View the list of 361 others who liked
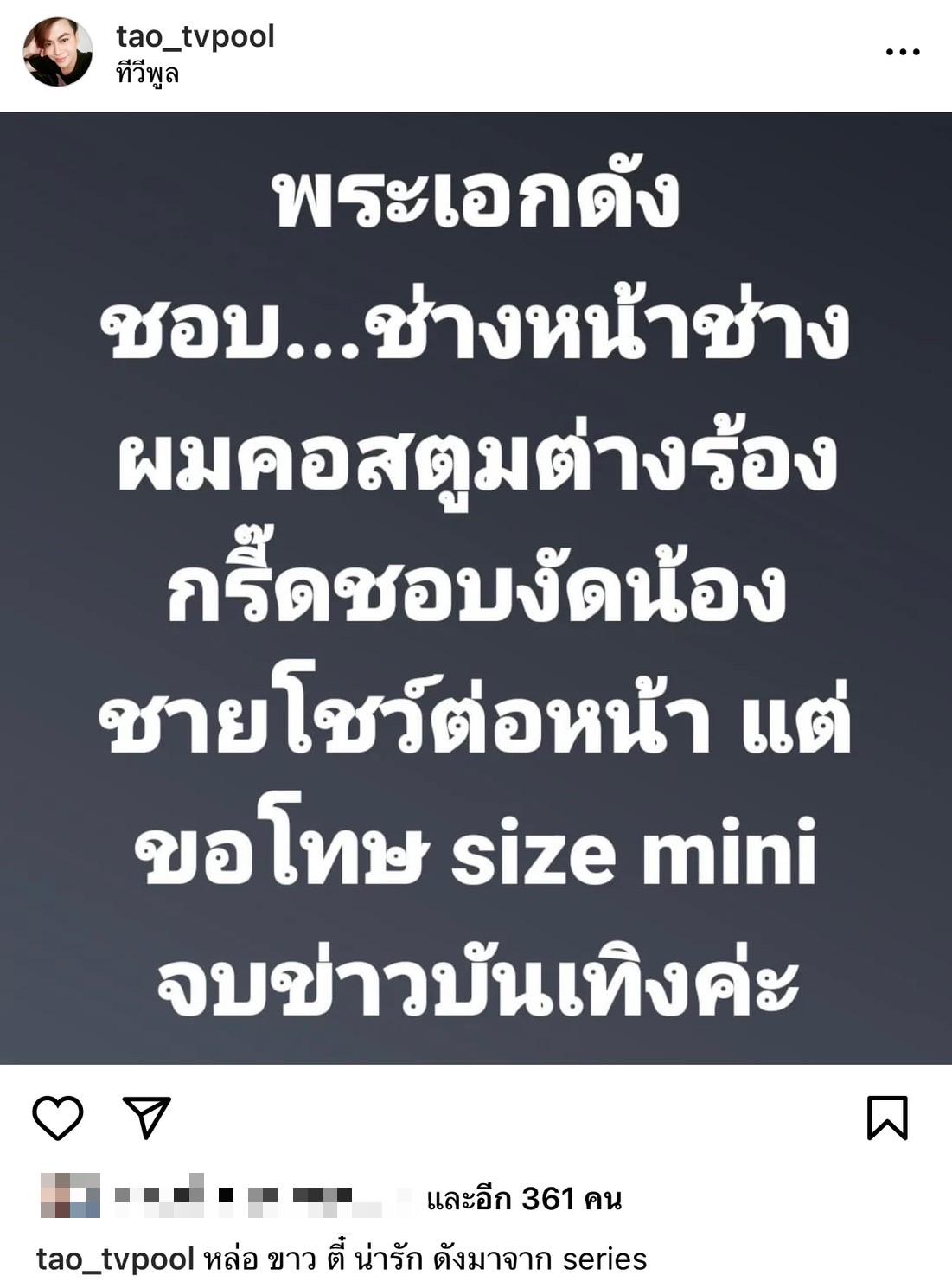952x1288 pixels. click(x=523, y=1199)
